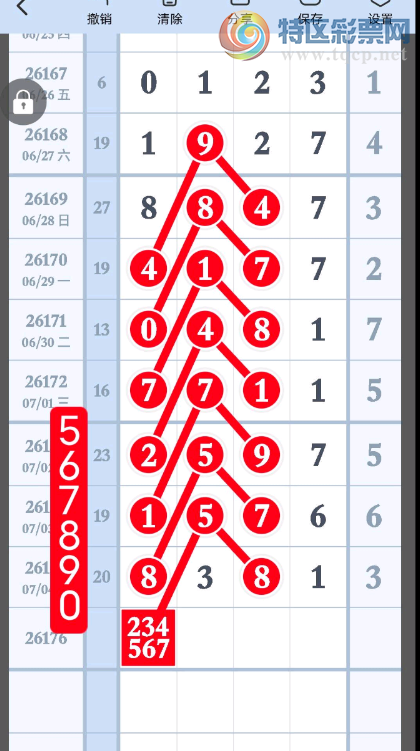Screen dimensions: 420x751
Task: Undo the last mark with 撤销
Action: pyautogui.click(x=99, y=13)
